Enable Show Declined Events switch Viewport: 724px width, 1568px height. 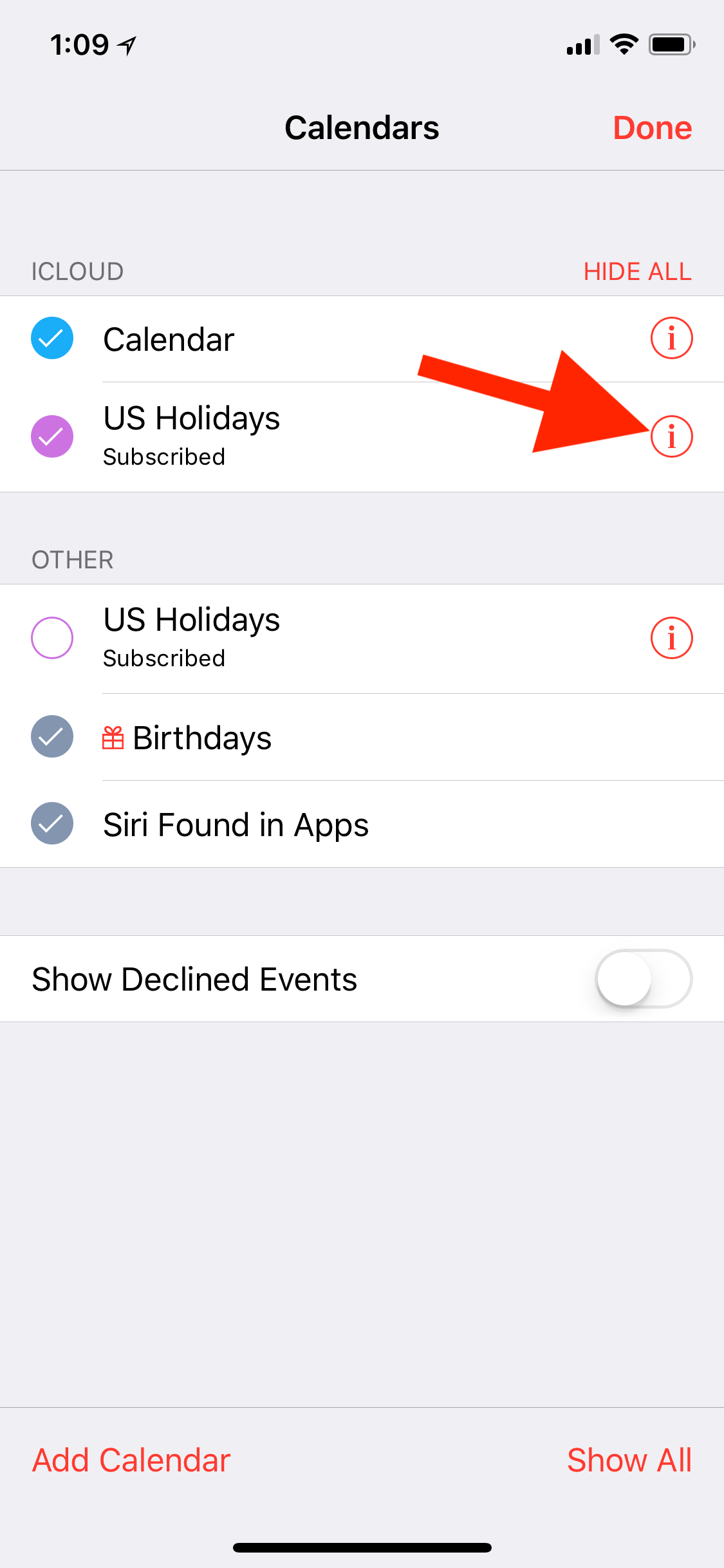click(644, 978)
